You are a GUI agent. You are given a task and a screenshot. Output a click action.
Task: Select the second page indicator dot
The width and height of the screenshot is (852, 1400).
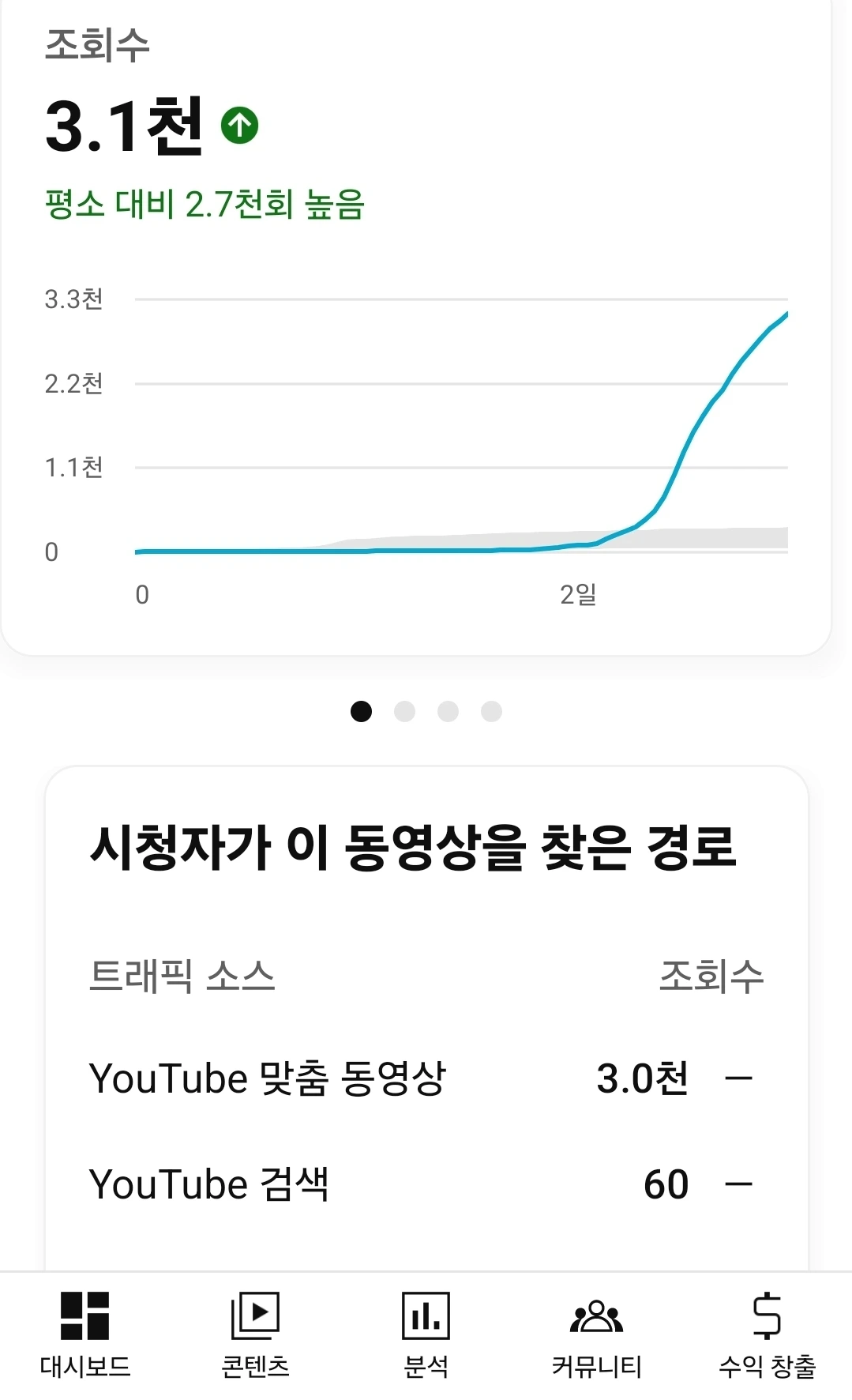pos(404,711)
